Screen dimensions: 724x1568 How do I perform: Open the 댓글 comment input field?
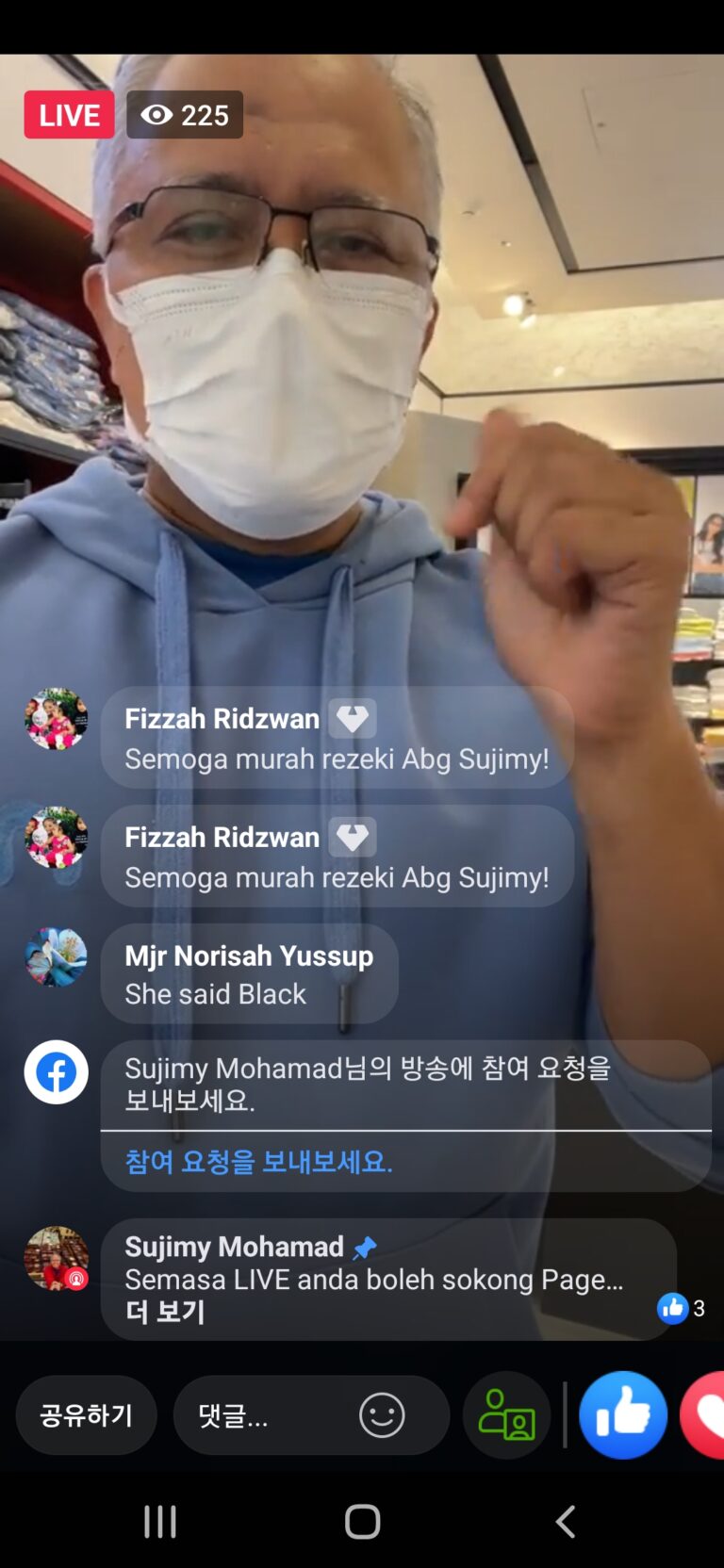click(264, 1414)
